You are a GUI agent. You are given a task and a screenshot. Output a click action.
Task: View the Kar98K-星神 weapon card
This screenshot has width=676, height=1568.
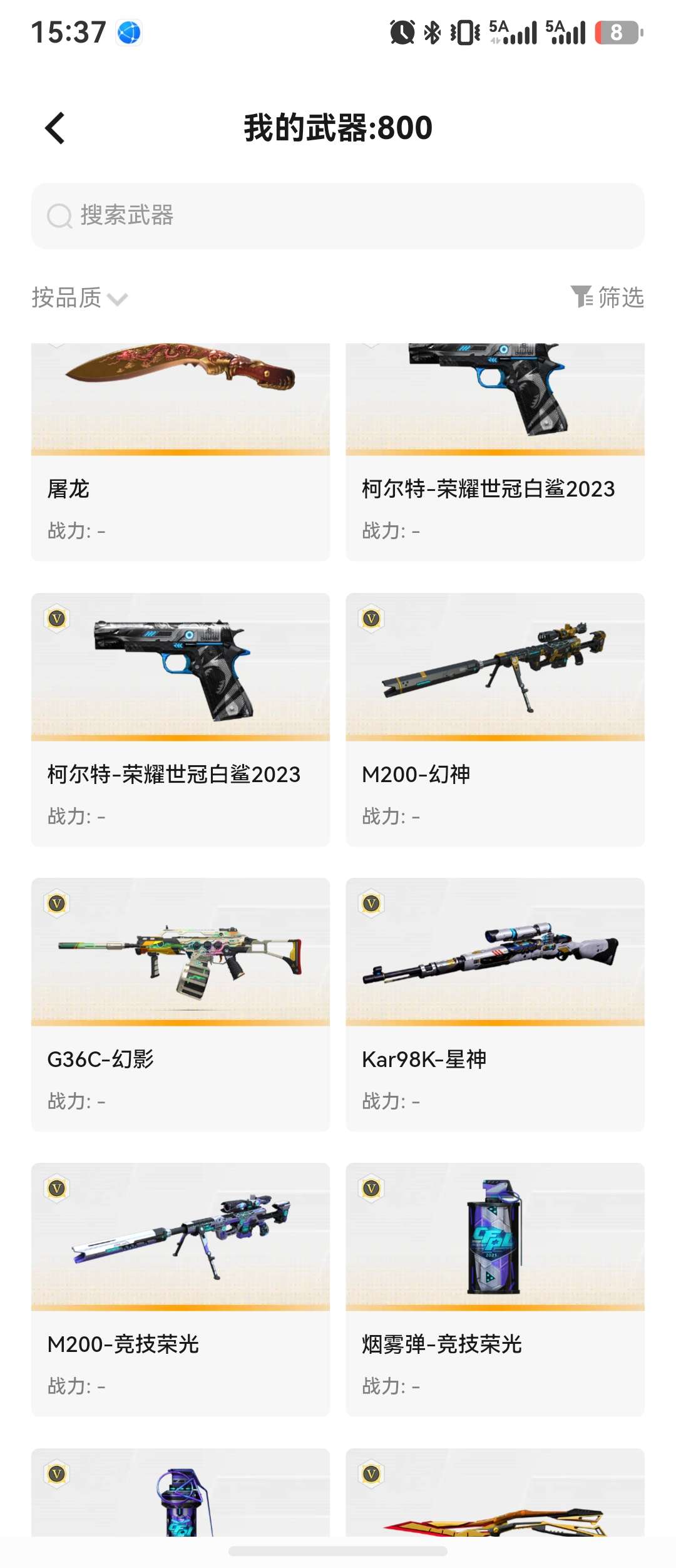coord(495,1004)
